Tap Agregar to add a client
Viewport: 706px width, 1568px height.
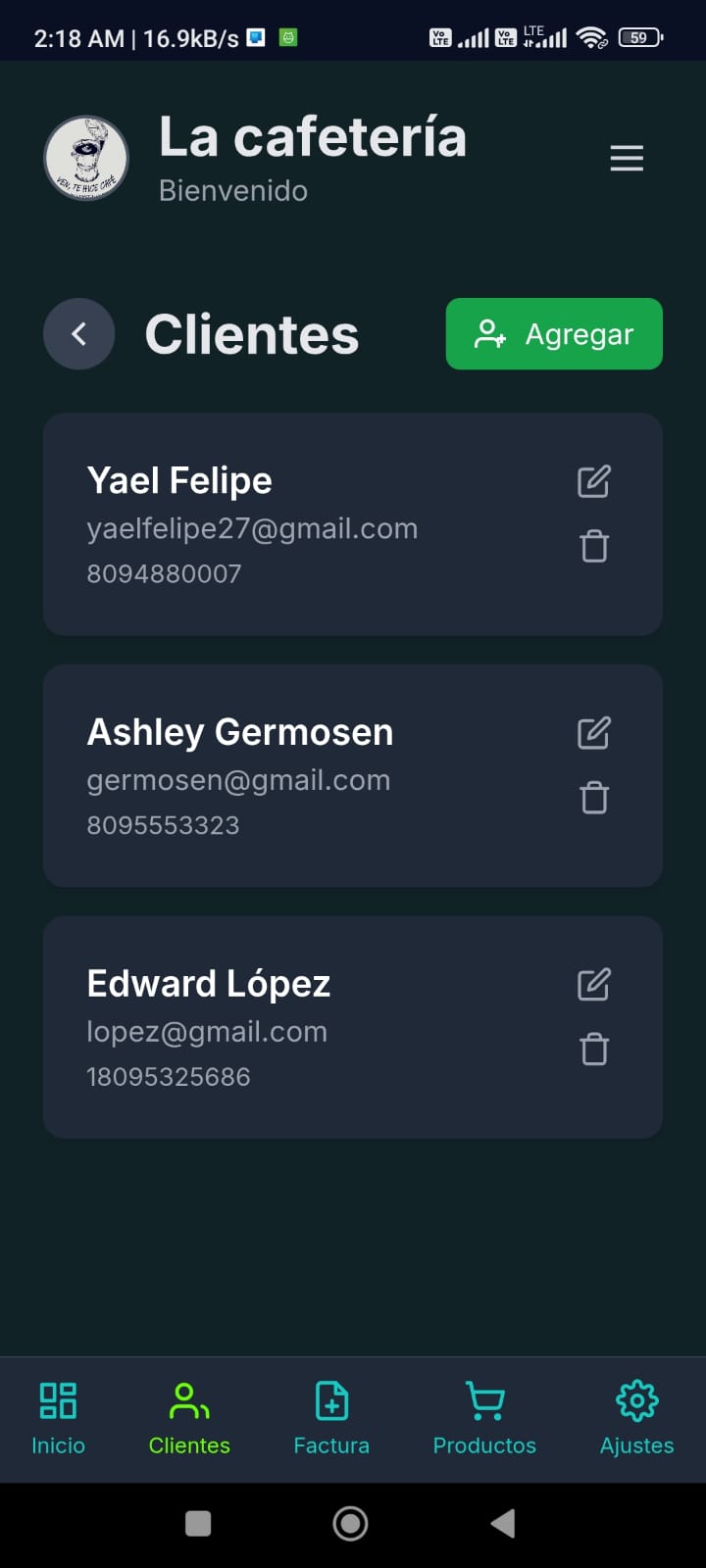pyautogui.click(x=554, y=334)
